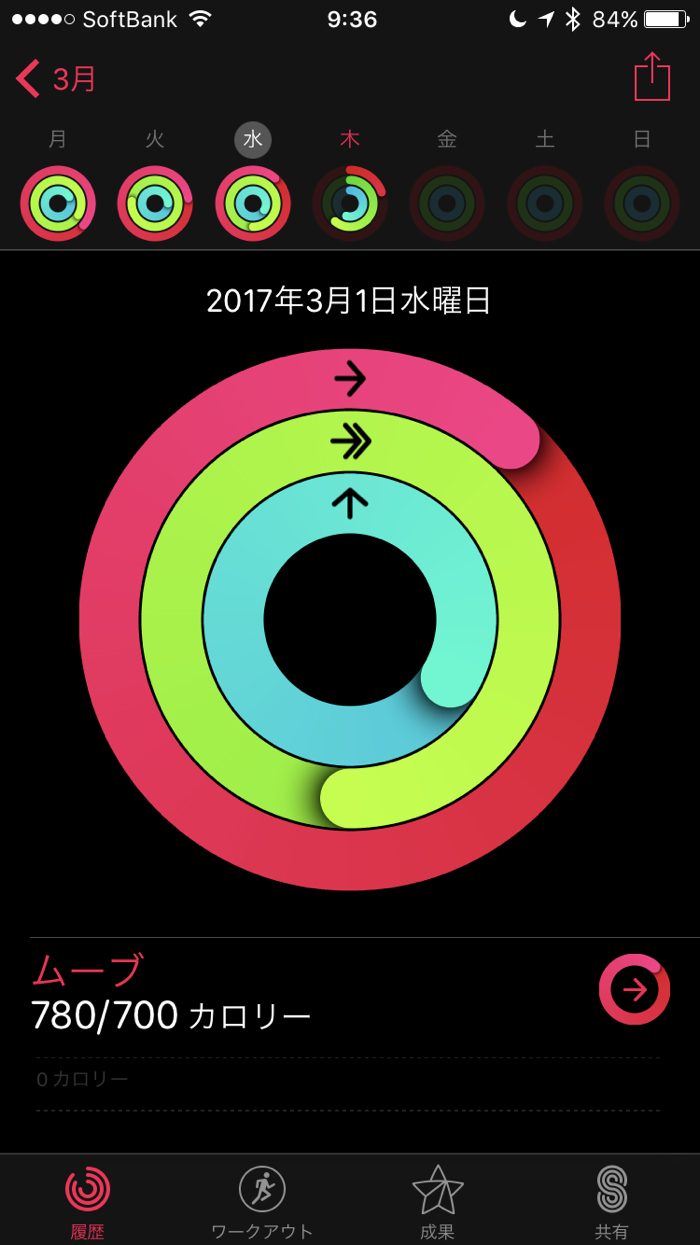The width and height of the screenshot is (700, 1245).
Task: Select Monday (月) activity rings
Action: click(x=58, y=203)
